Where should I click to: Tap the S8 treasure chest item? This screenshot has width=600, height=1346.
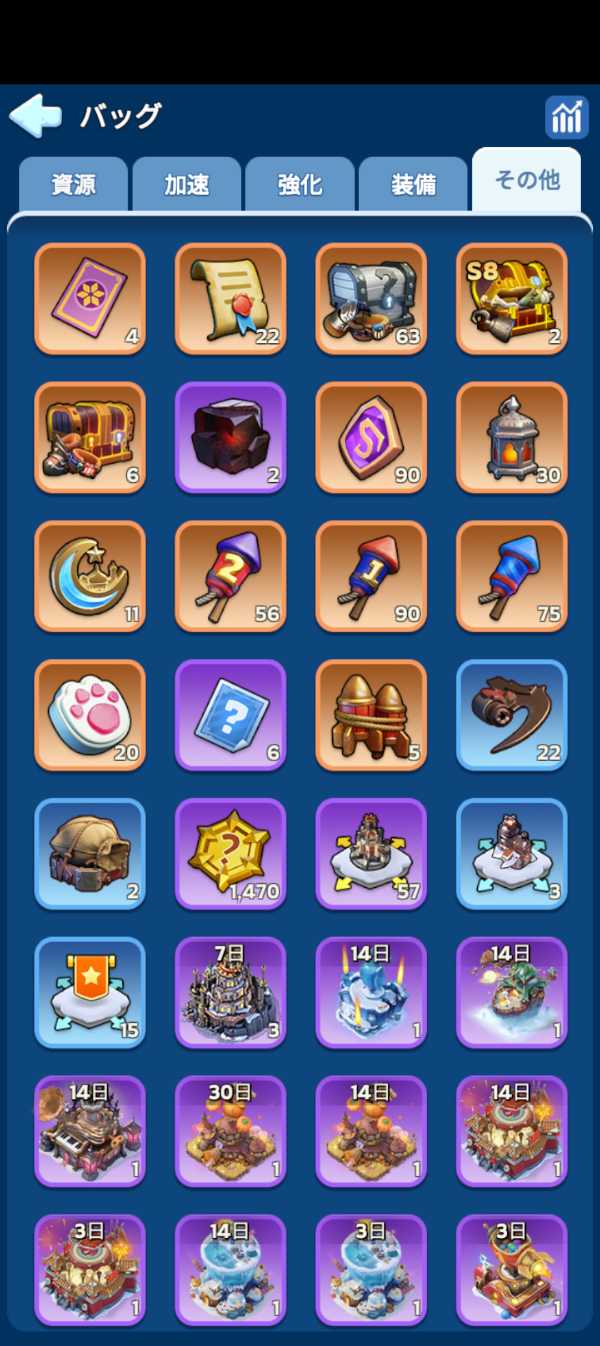(512, 298)
